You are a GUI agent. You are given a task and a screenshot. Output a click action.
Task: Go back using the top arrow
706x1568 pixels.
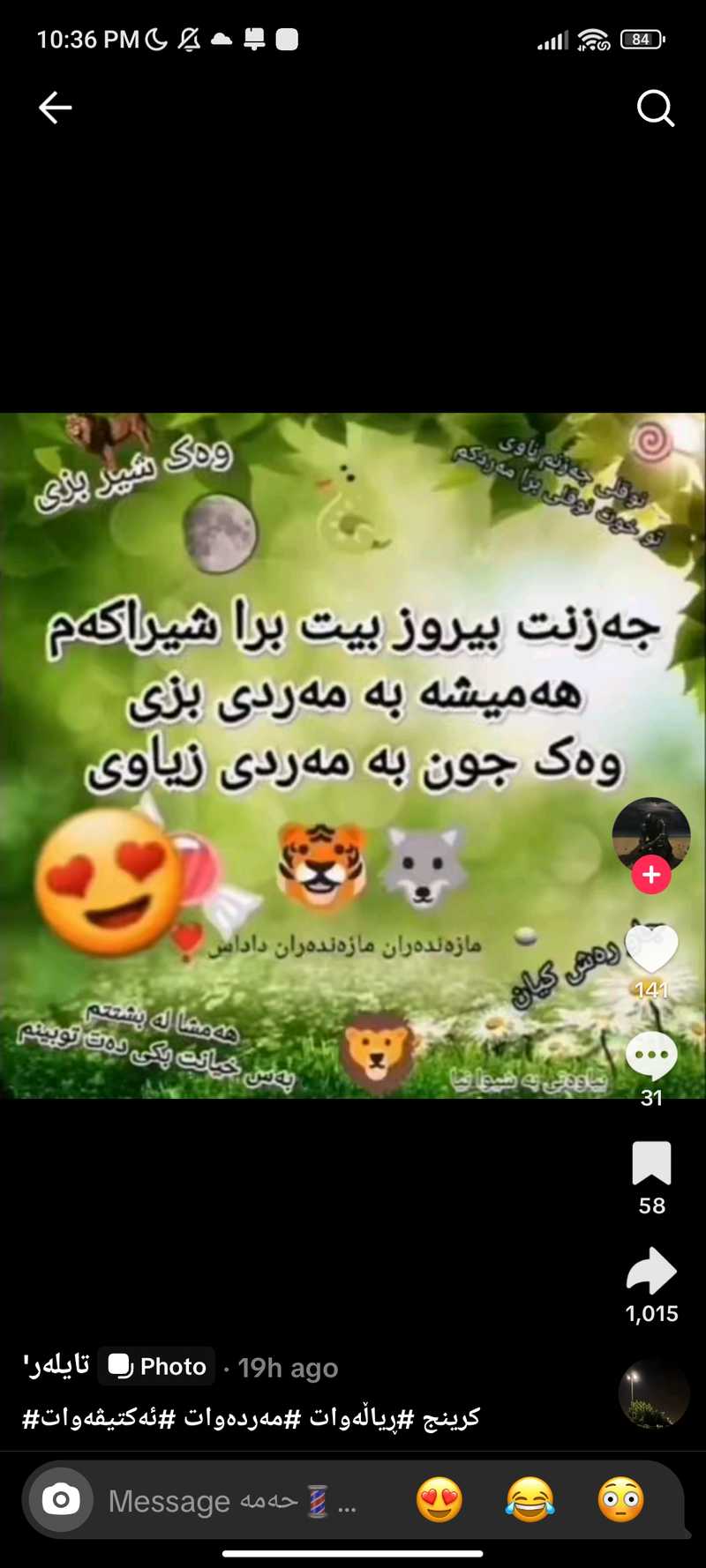click(x=55, y=108)
